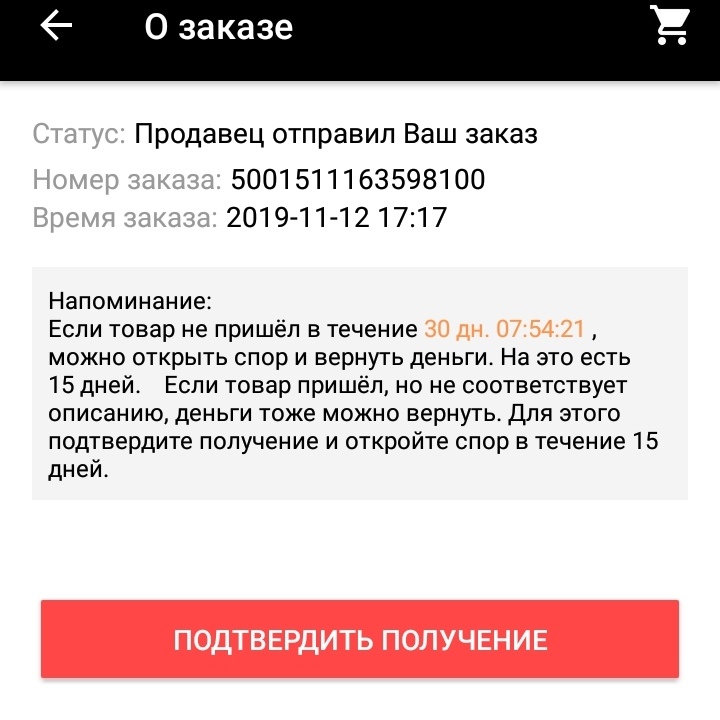Tap the ПОДТВЕРДИТЬ ПОЛУЧЕНИЕ button
720x720 pixels.
tap(360, 640)
